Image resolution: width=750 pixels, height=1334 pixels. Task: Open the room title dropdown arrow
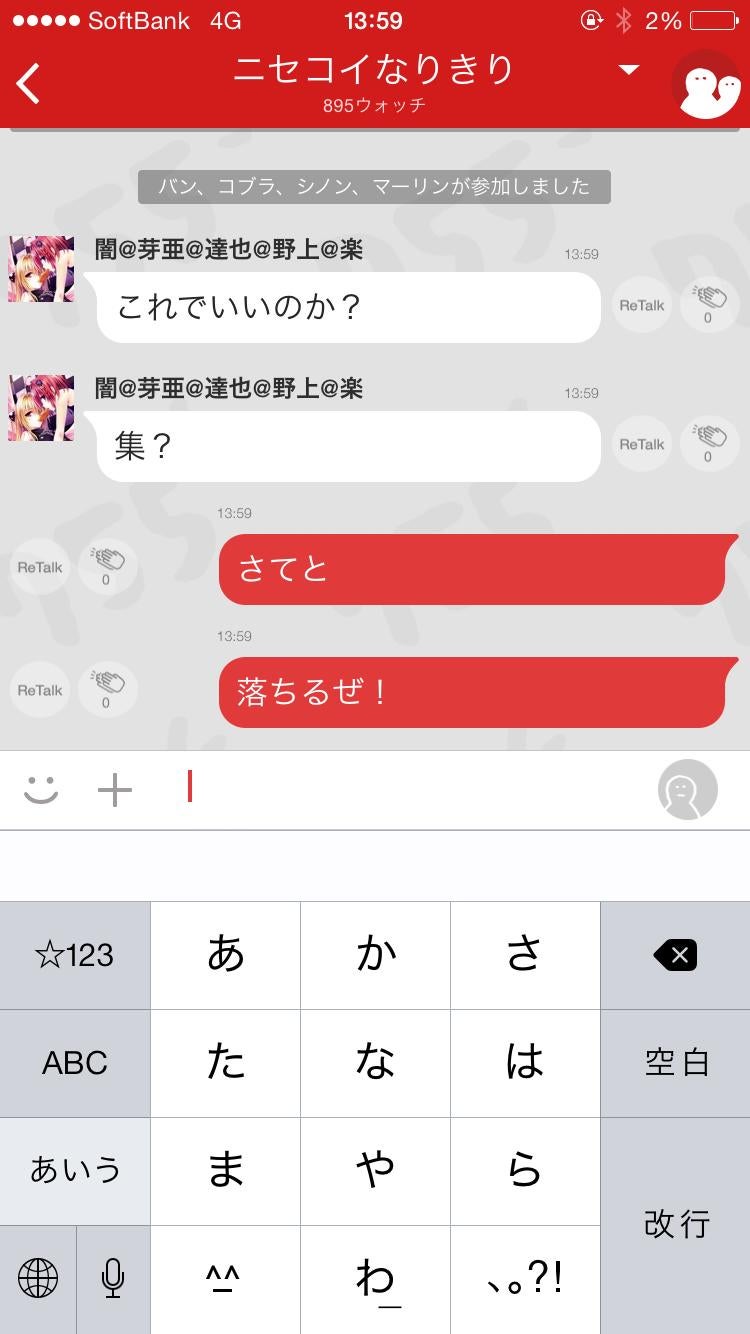click(x=628, y=70)
